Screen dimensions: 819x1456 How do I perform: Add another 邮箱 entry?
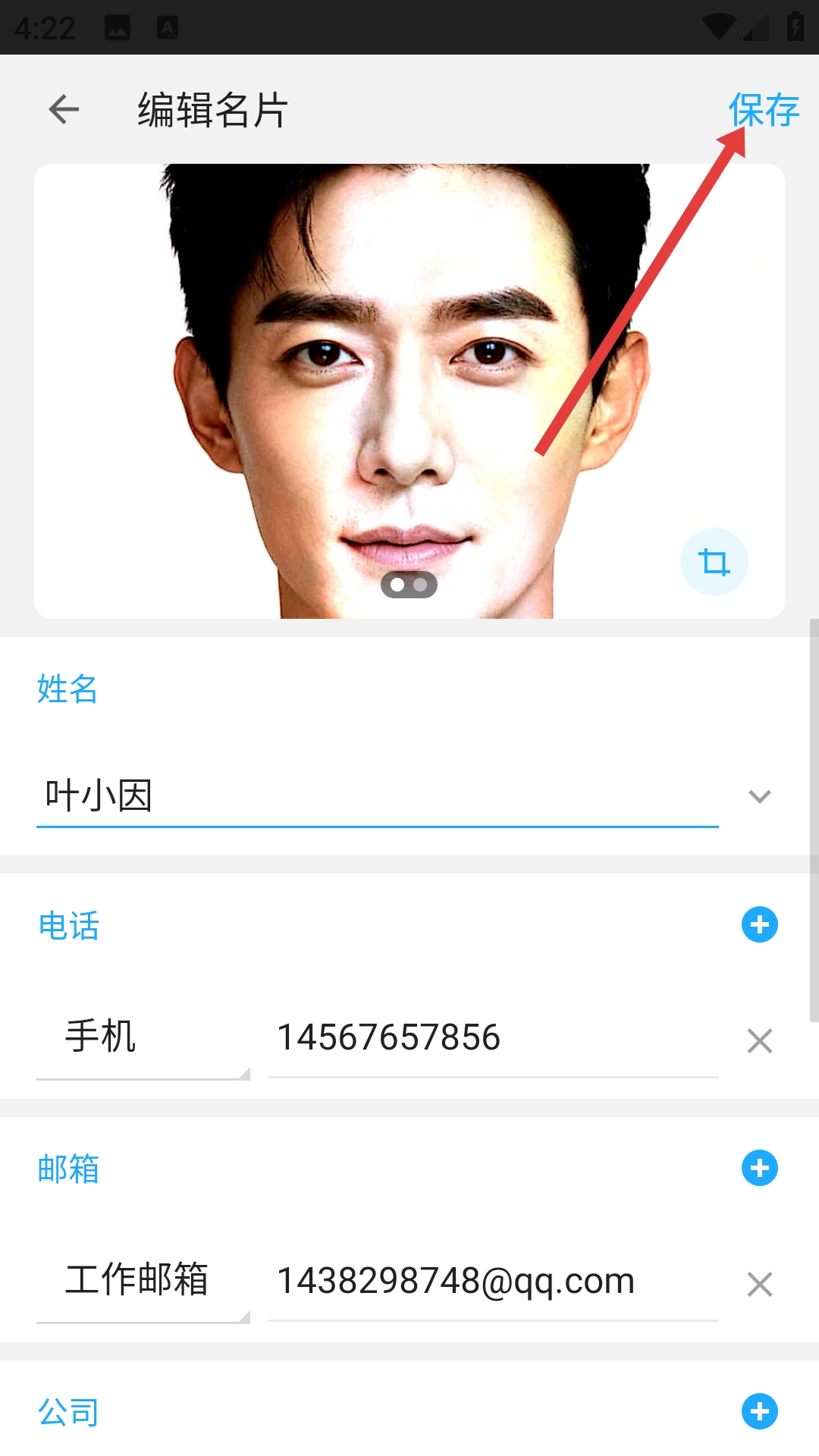(759, 1168)
